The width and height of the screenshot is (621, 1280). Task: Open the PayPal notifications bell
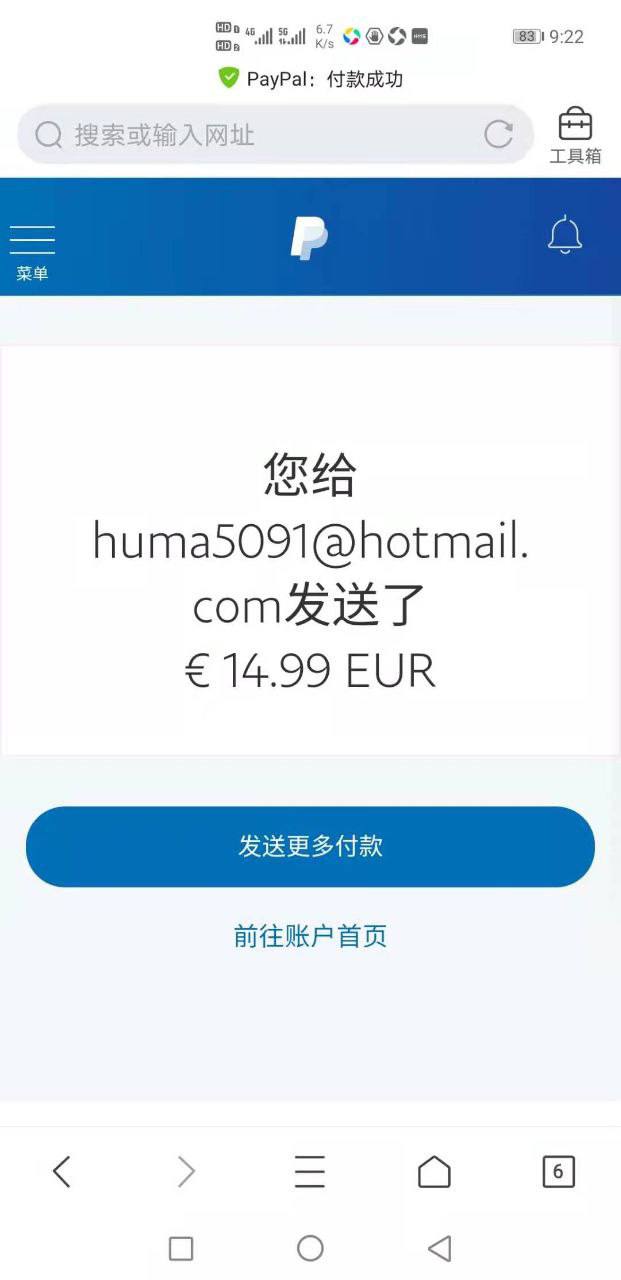pos(565,235)
